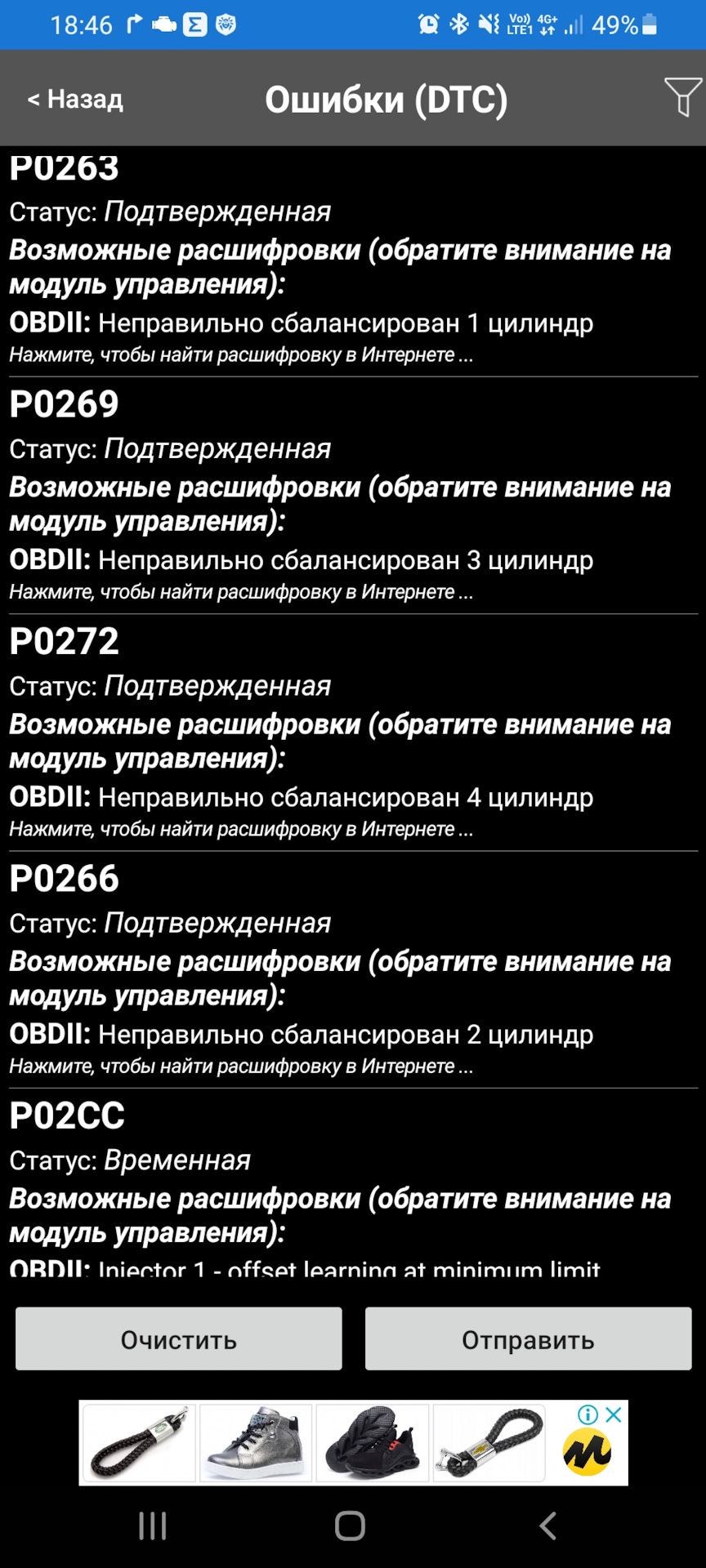
Task: Open the recent apps system button
Action: (153, 1526)
